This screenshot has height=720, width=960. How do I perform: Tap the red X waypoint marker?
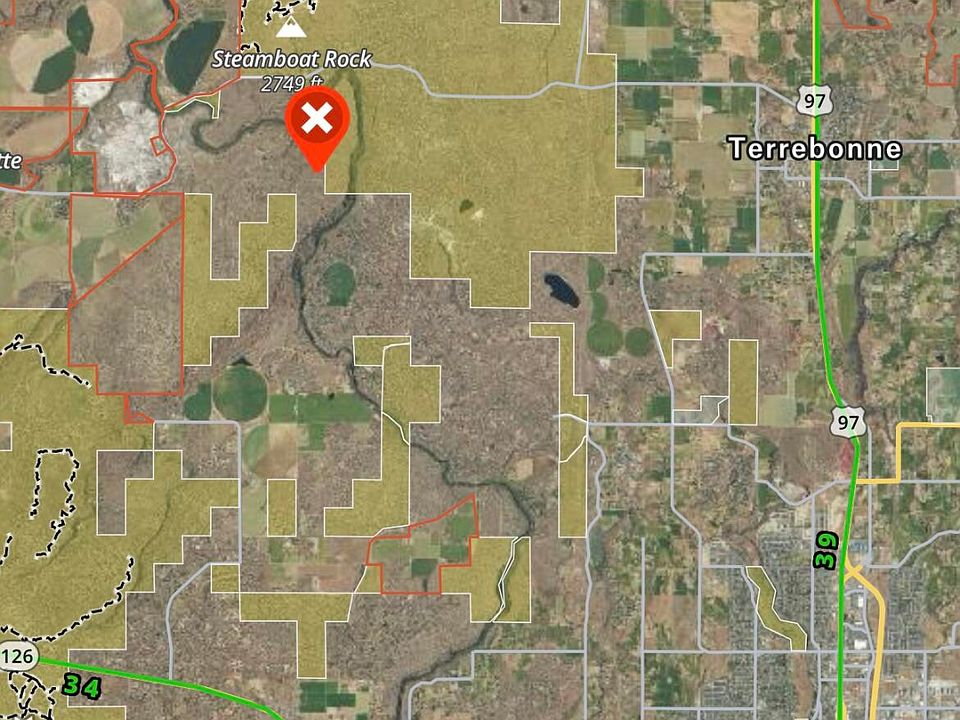click(317, 122)
